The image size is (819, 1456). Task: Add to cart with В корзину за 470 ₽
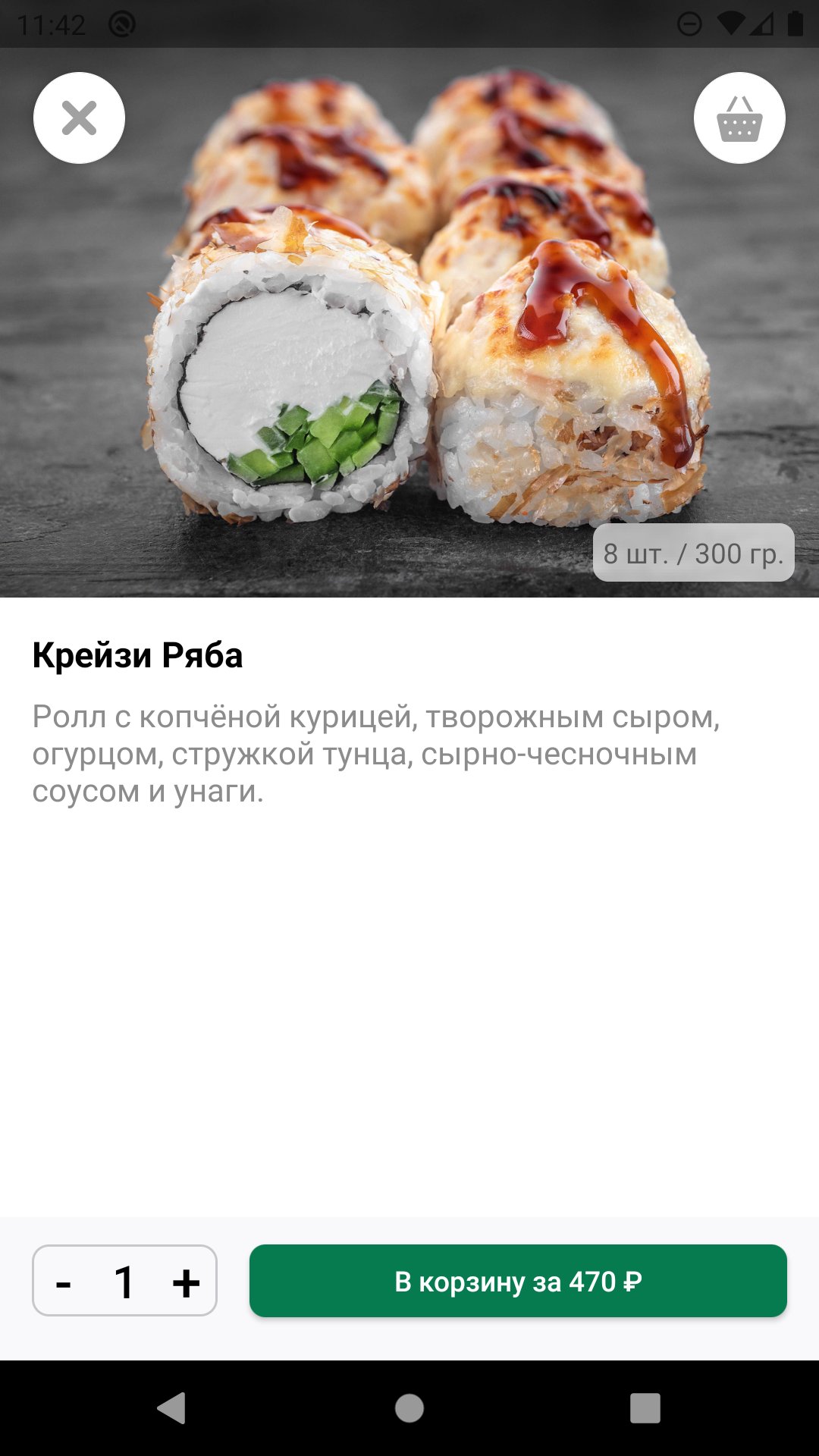[x=518, y=1282]
